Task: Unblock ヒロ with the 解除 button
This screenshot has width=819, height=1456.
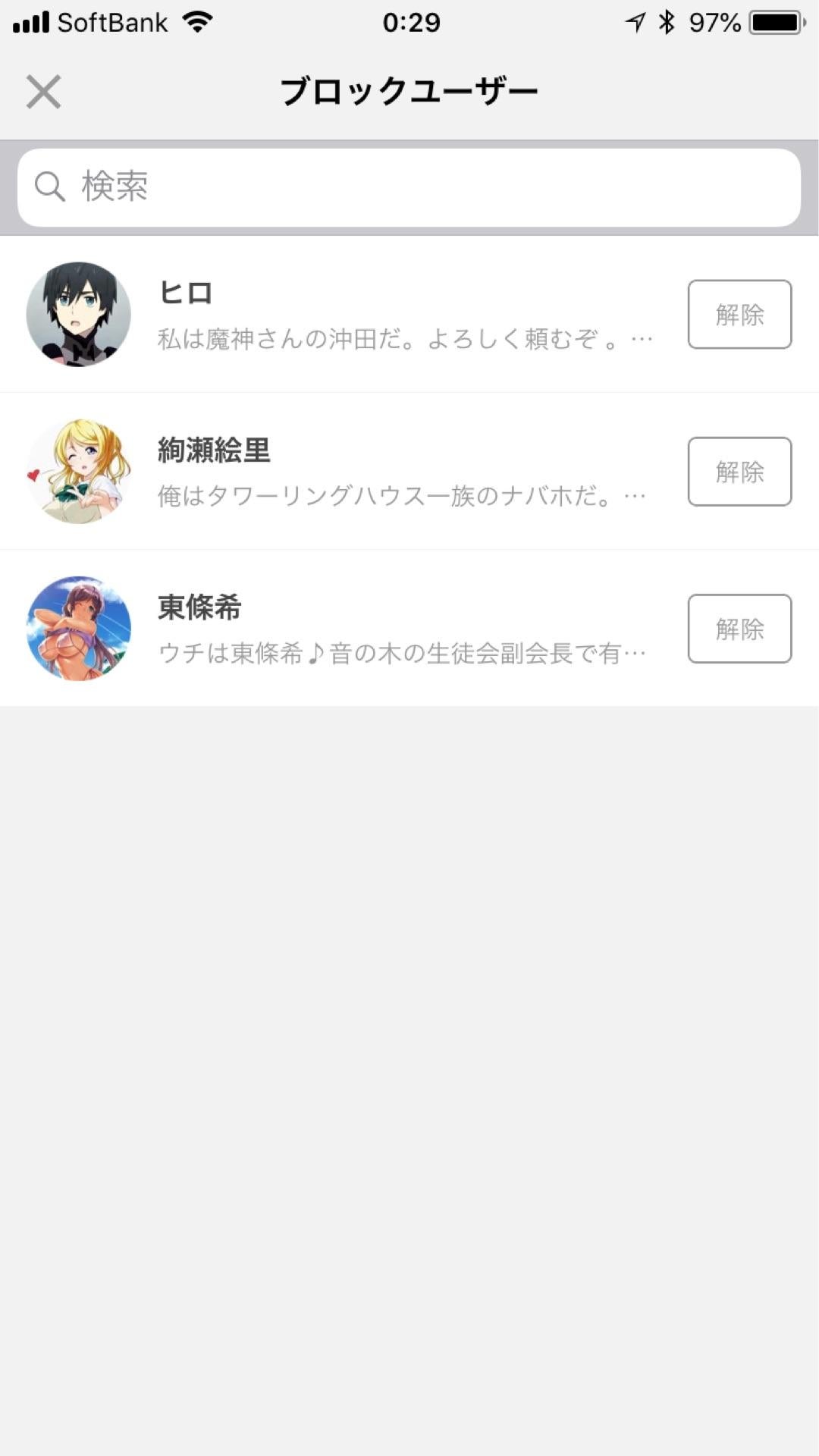Action: point(739,314)
